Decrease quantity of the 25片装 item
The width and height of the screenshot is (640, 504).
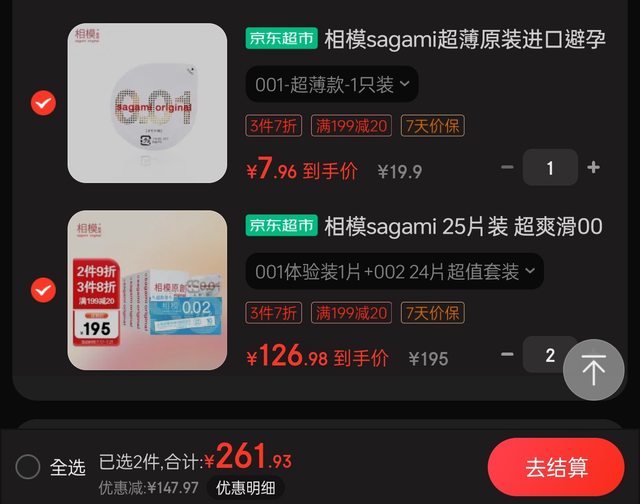(x=507, y=355)
